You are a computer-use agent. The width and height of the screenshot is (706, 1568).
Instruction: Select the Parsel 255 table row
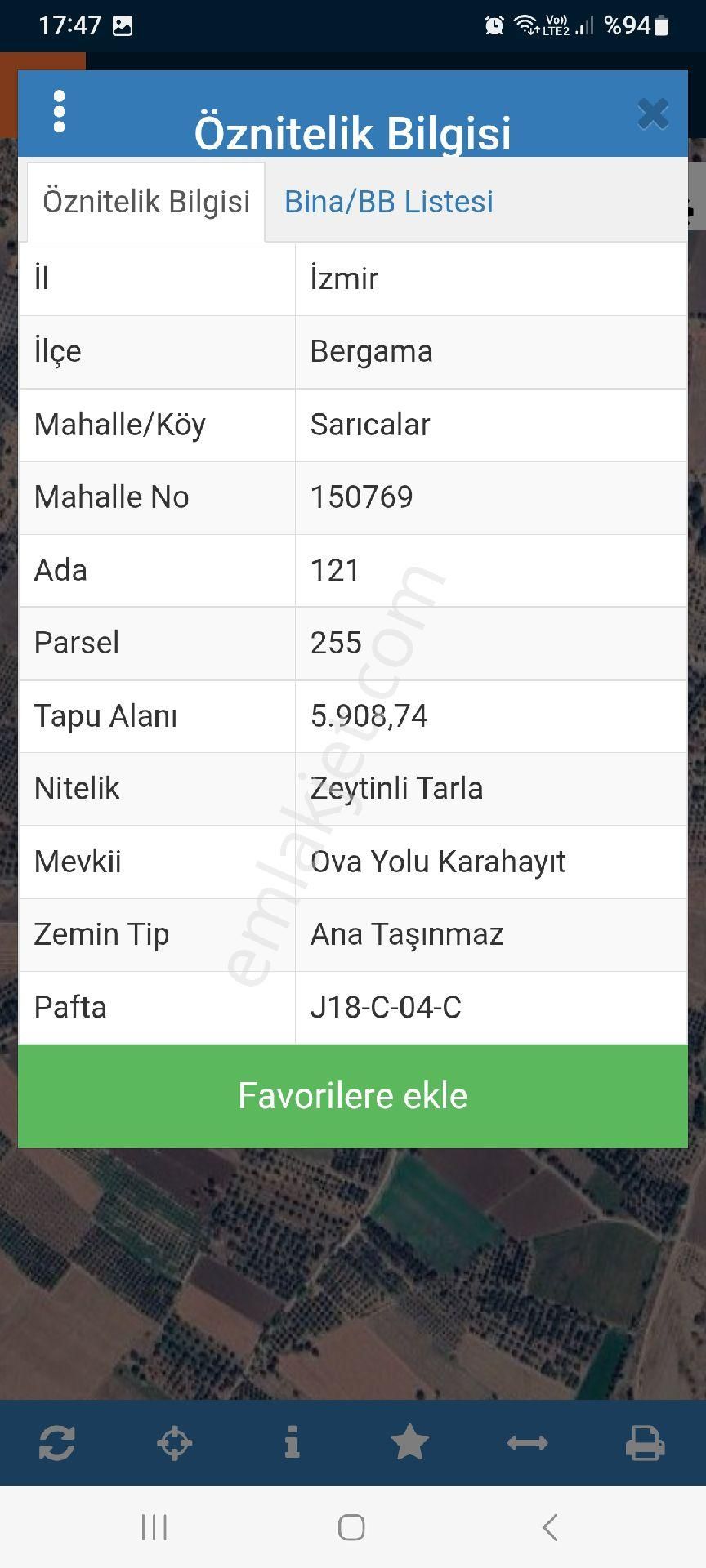click(351, 643)
